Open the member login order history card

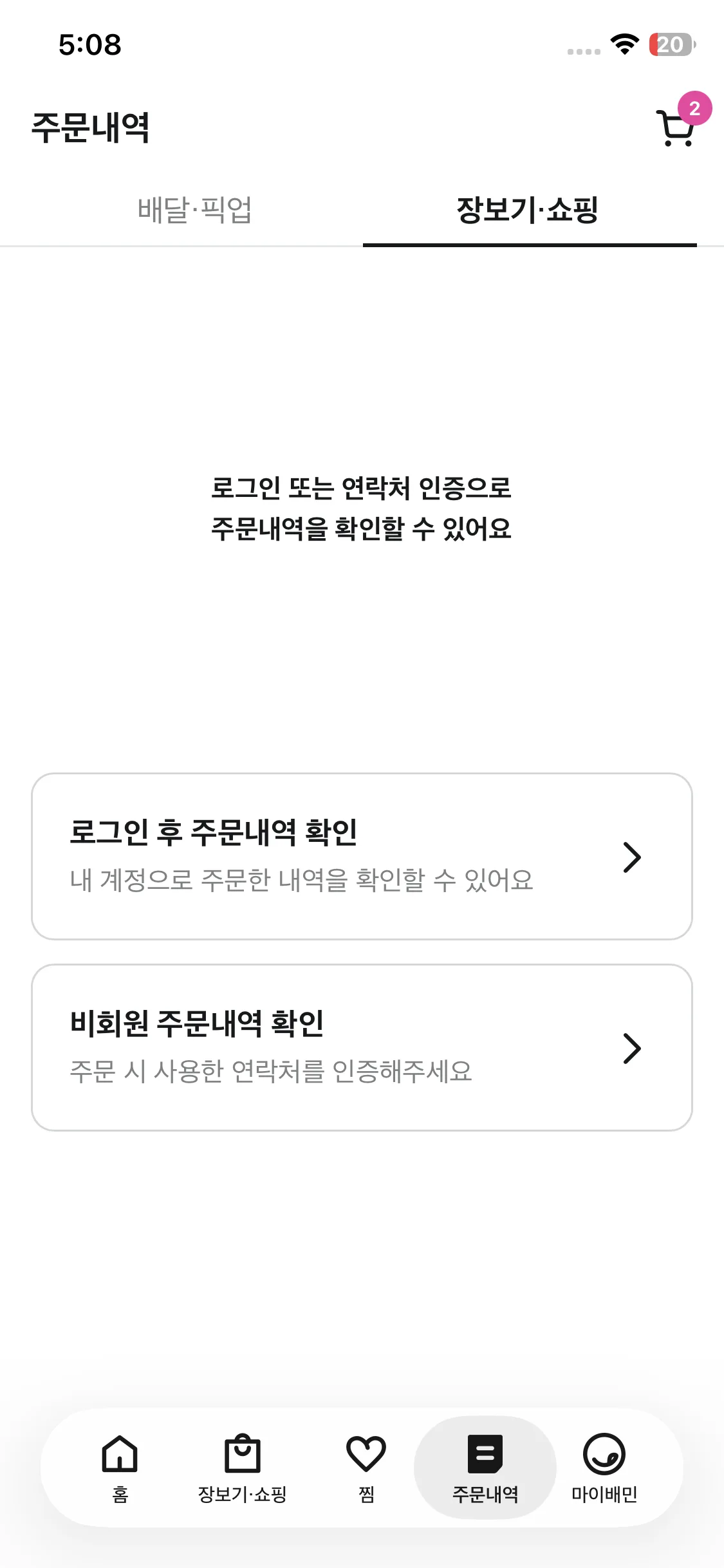pyautogui.click(x=362, y=856)
